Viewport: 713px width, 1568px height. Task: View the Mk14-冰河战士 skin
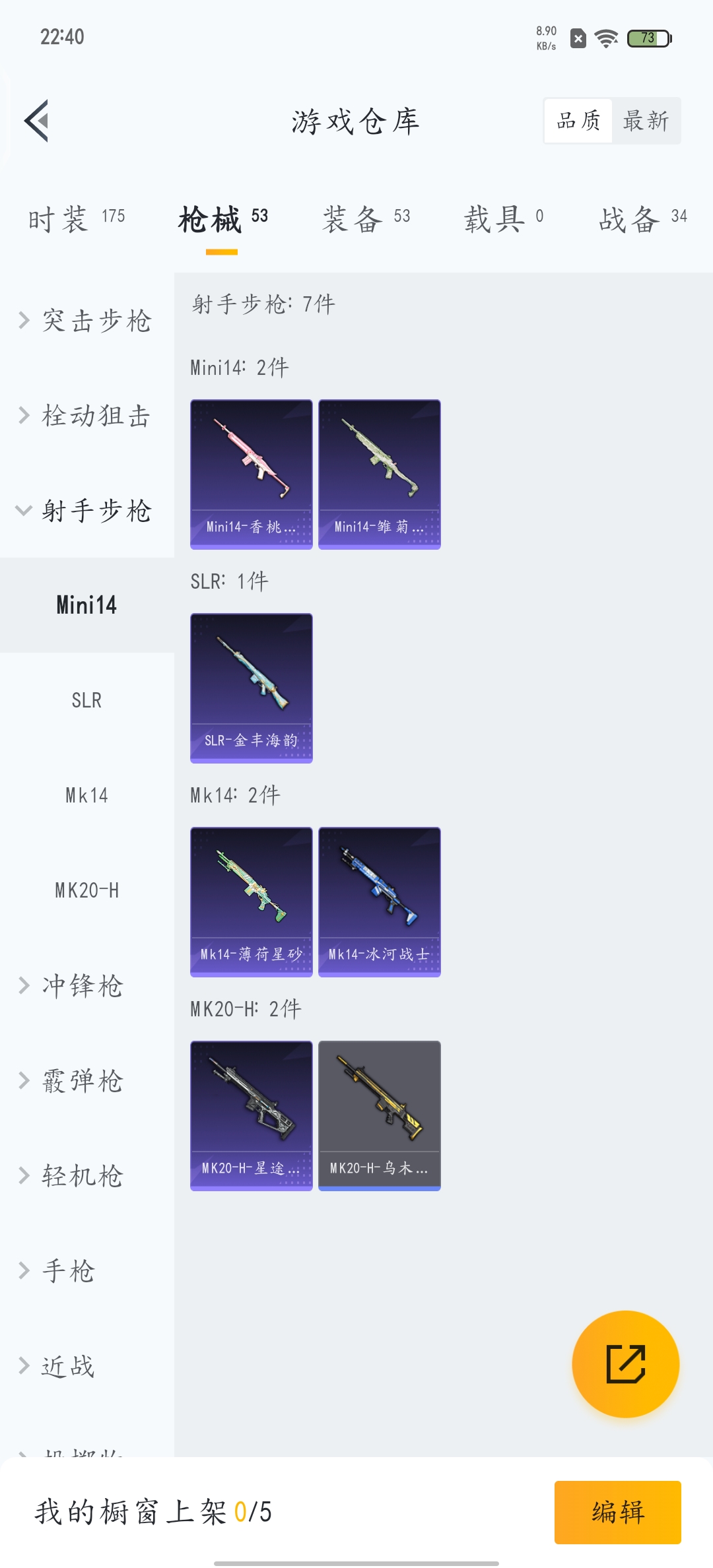click(379, 901)
